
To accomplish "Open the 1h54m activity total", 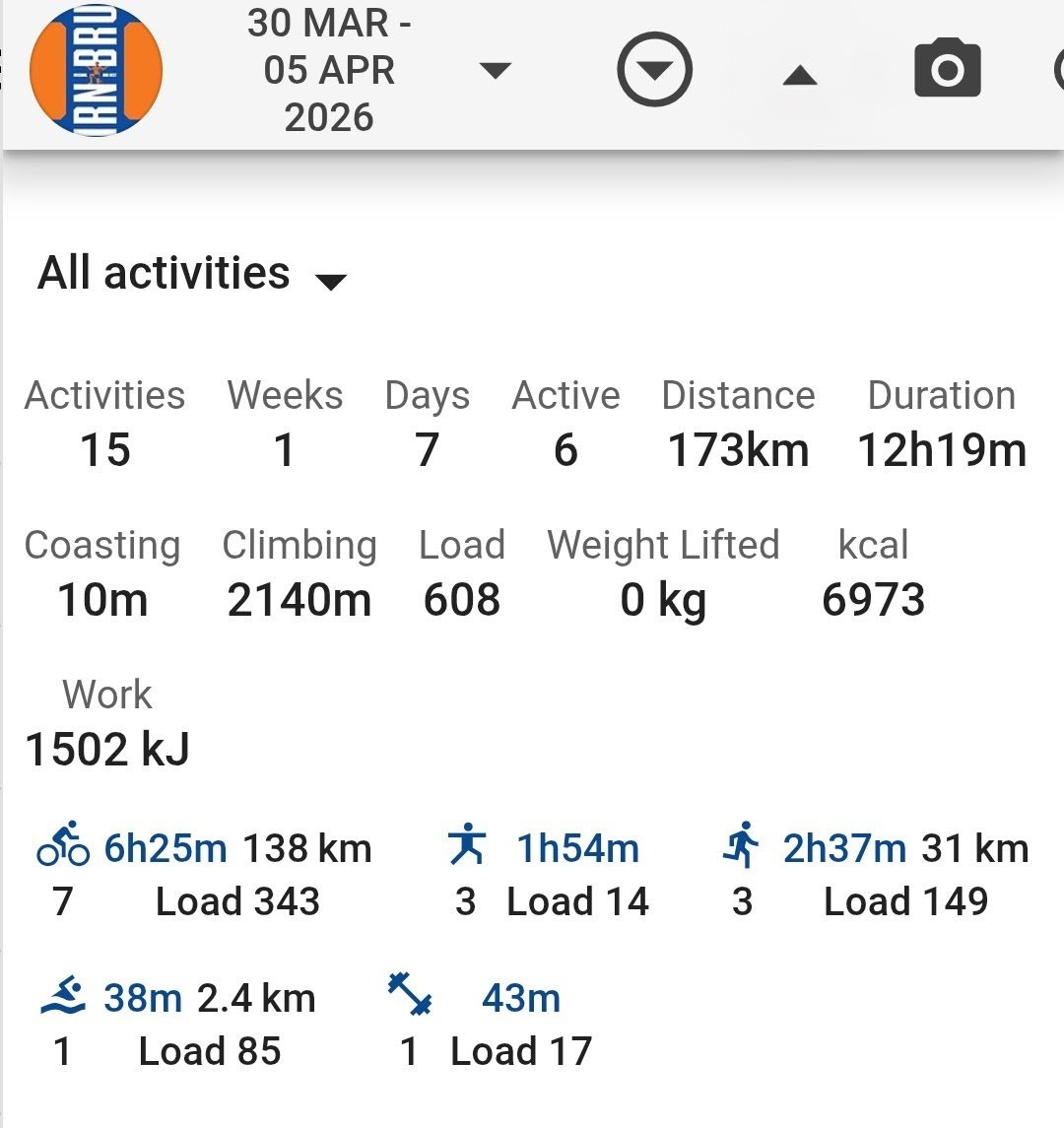I will pyautogui.click(x=577, y=848).
